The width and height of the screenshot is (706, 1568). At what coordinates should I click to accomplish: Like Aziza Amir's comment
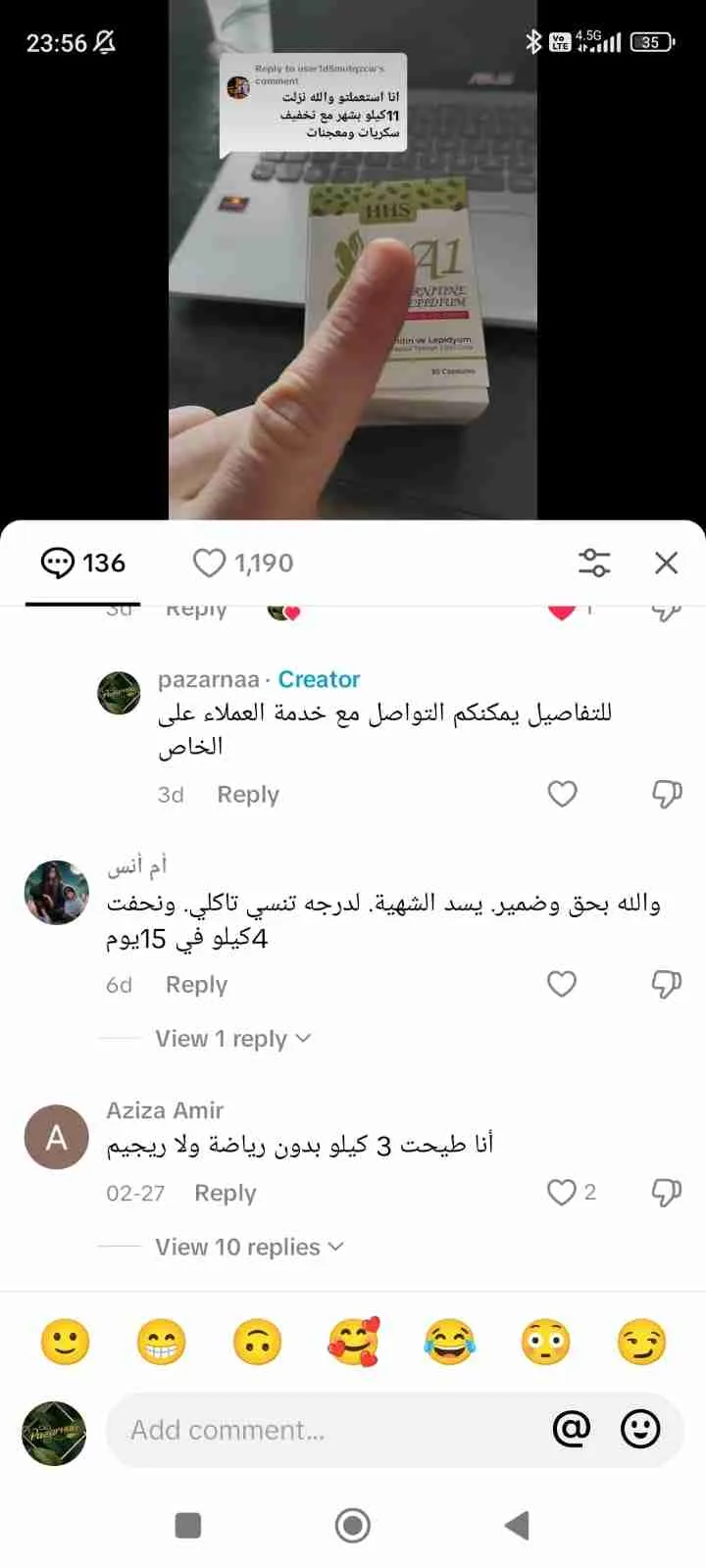pyautogui.click(x=562, y=1193)
